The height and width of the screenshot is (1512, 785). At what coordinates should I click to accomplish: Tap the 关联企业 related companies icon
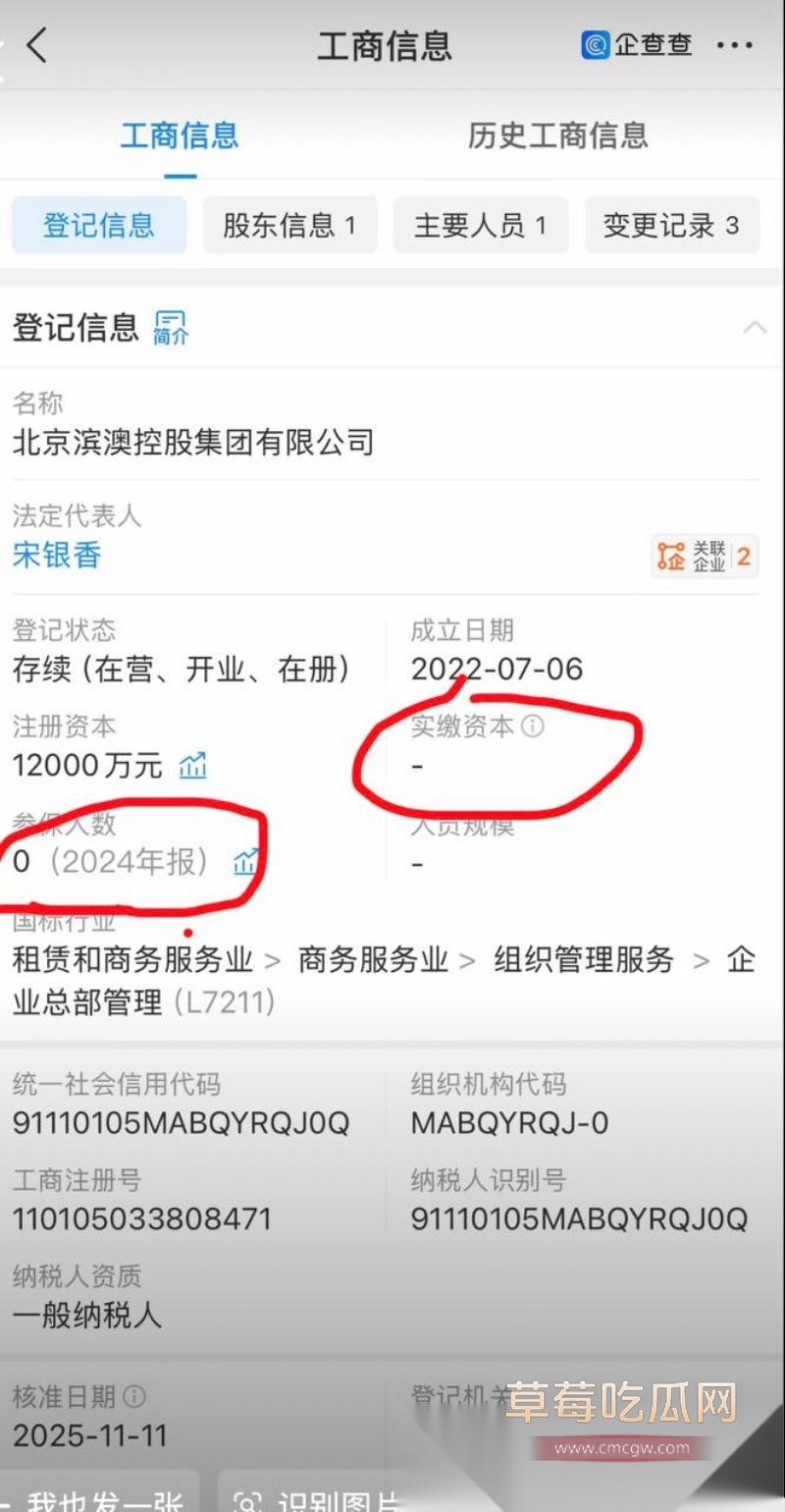pos(705,556)
